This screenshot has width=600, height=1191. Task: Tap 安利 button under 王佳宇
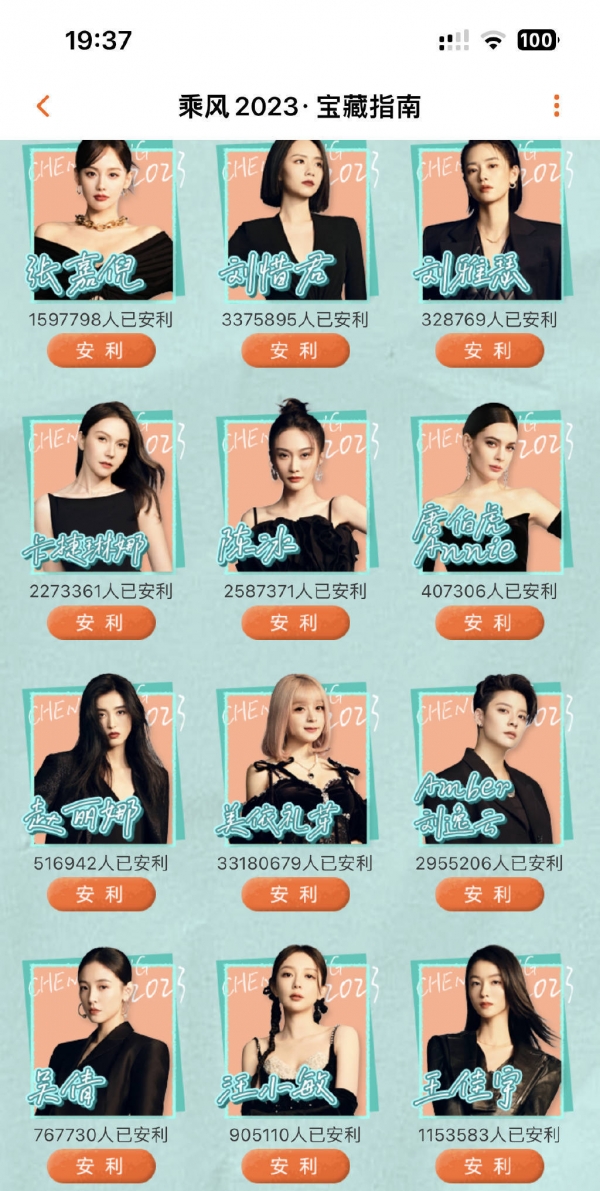[489, 1166]
